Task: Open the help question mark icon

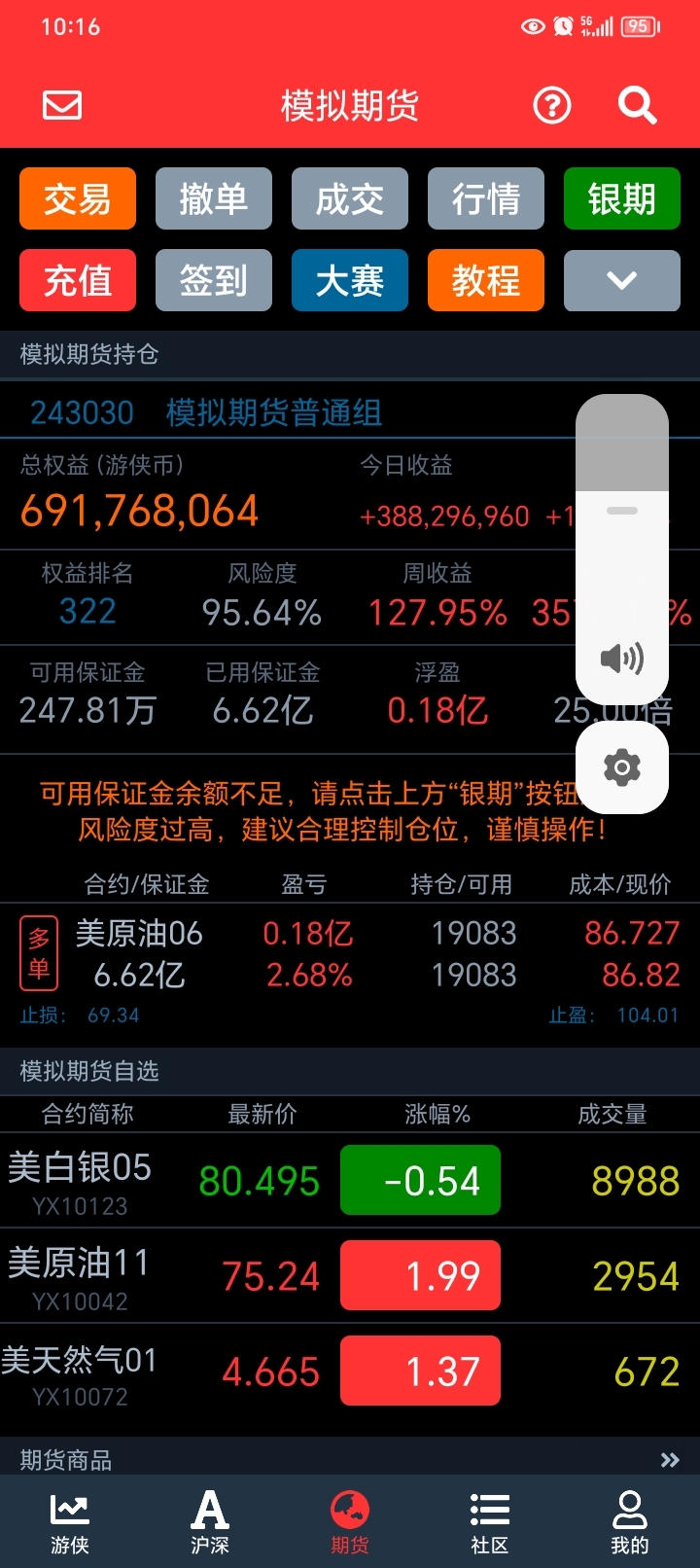Action: pos(552,105)
